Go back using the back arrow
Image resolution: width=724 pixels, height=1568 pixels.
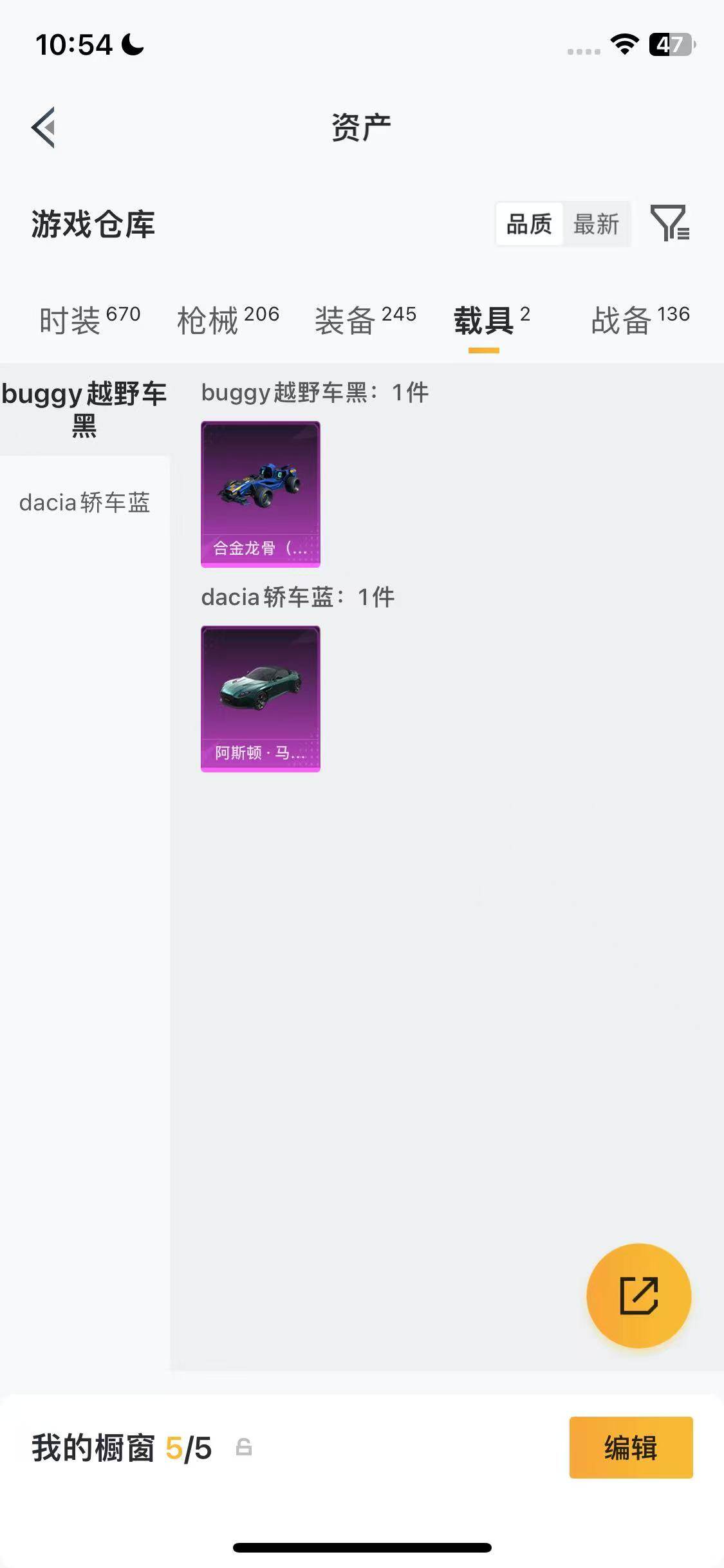(42, 127)
